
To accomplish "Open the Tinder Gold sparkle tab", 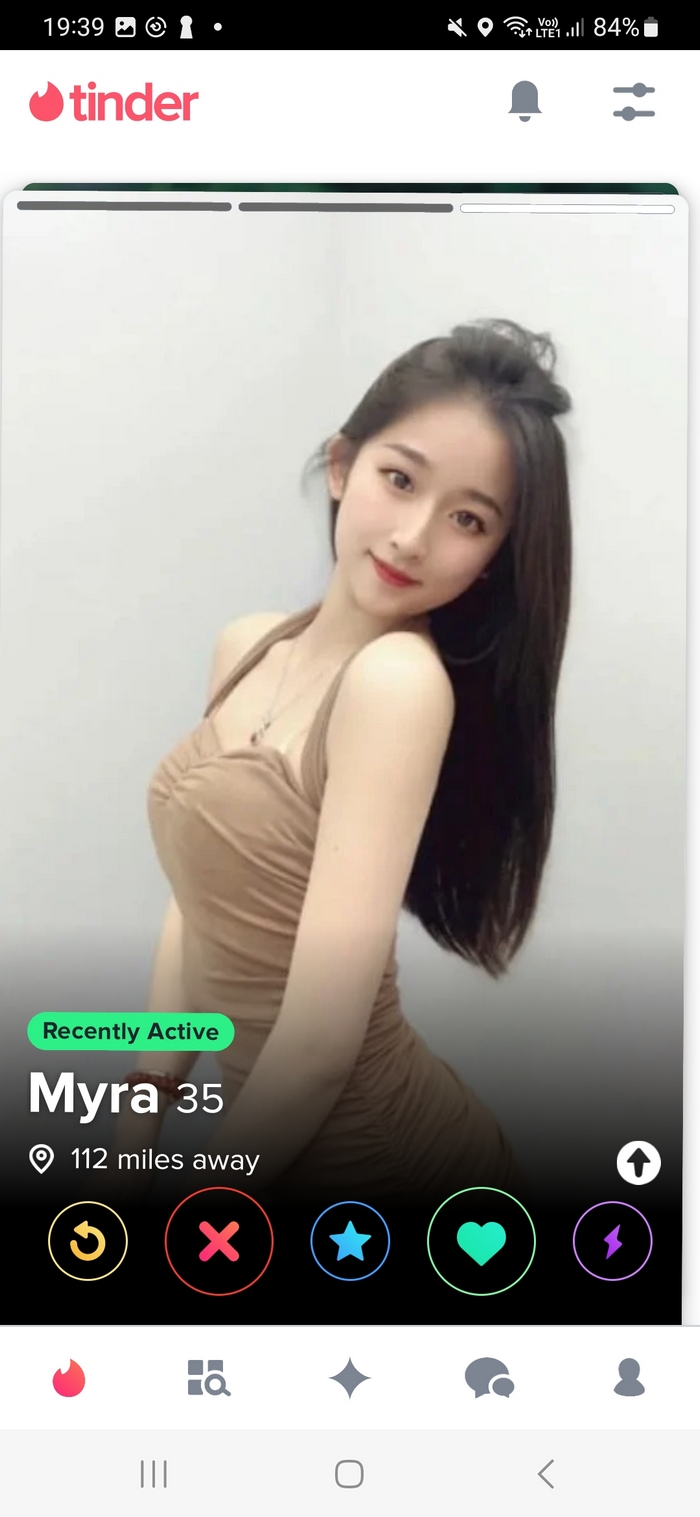I will [350, 1378].
